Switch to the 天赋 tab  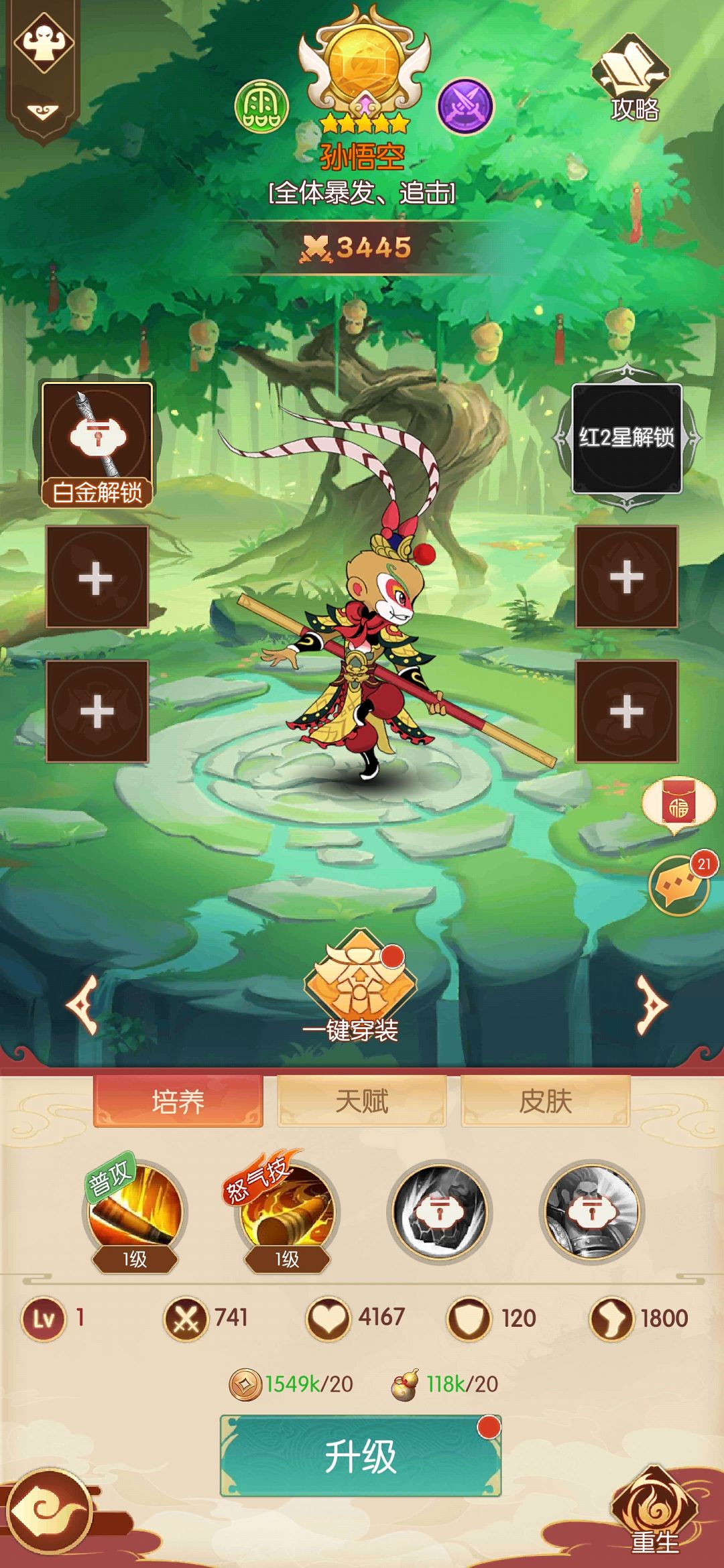(361, 1101)
